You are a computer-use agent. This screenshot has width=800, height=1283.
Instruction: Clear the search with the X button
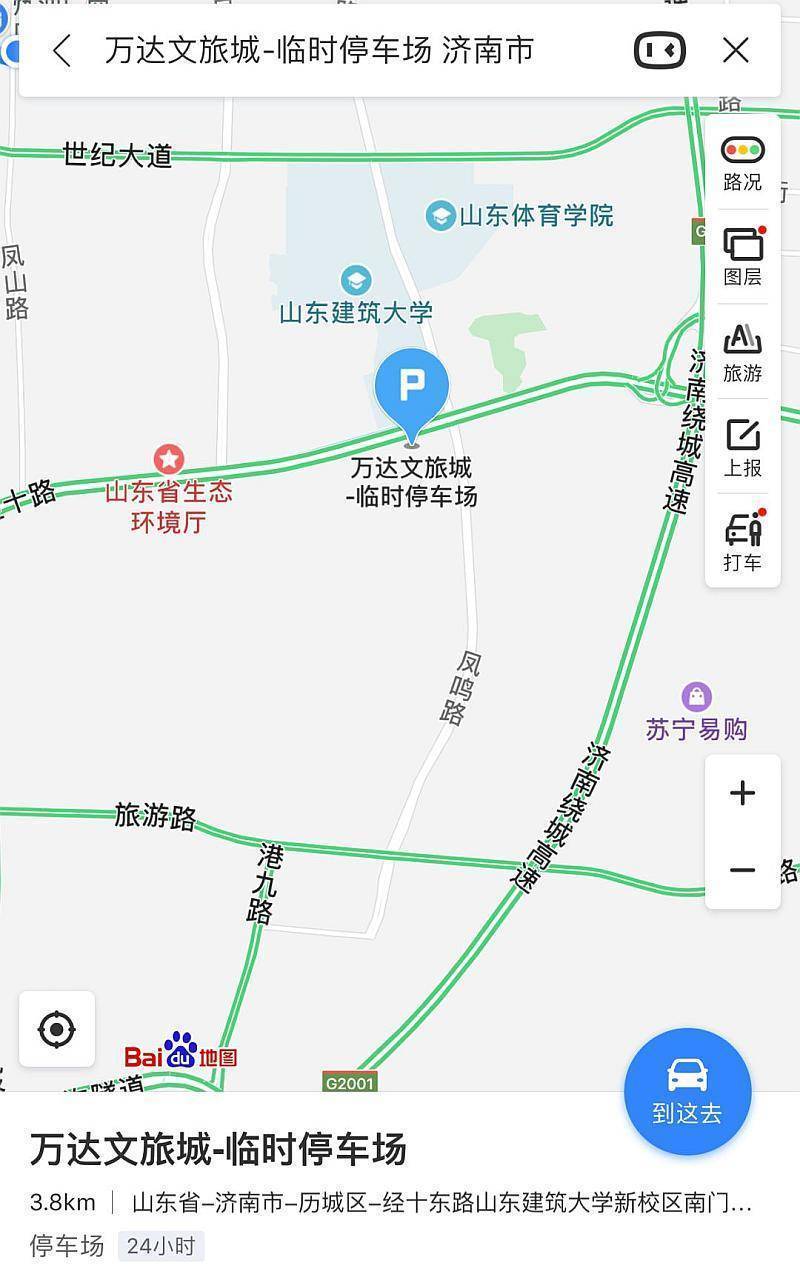pos(736,50)
